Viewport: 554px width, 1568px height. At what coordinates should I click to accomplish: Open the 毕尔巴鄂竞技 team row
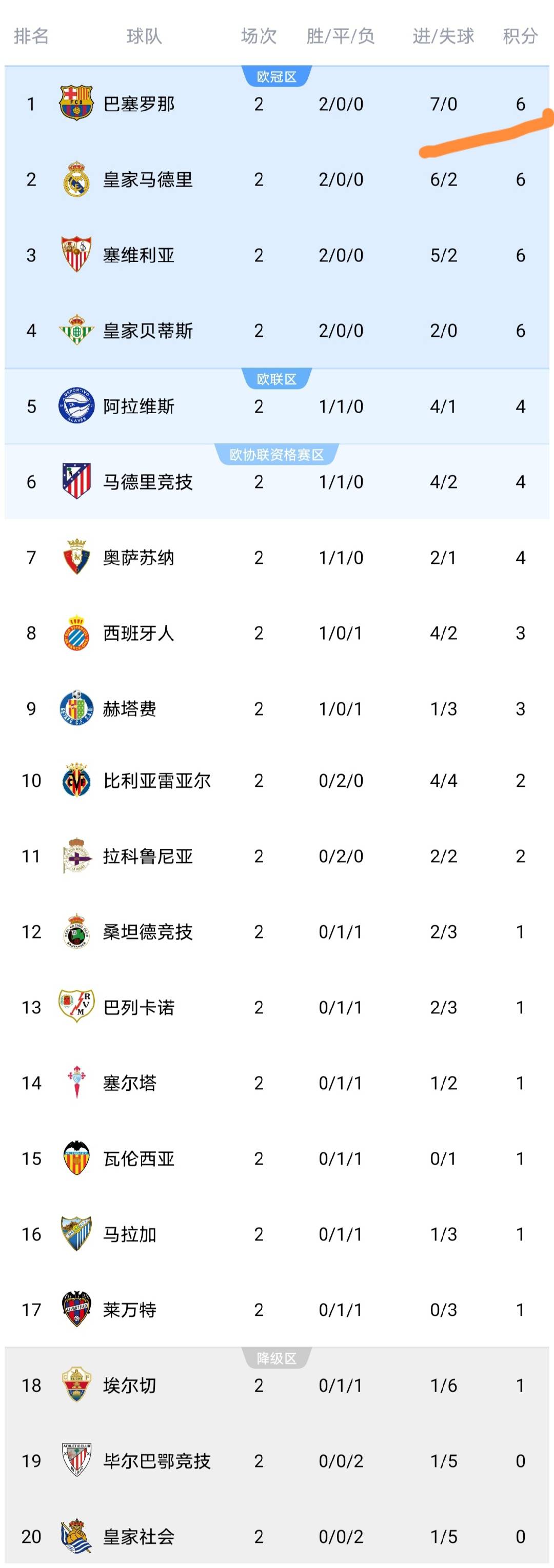point(276,1460)
